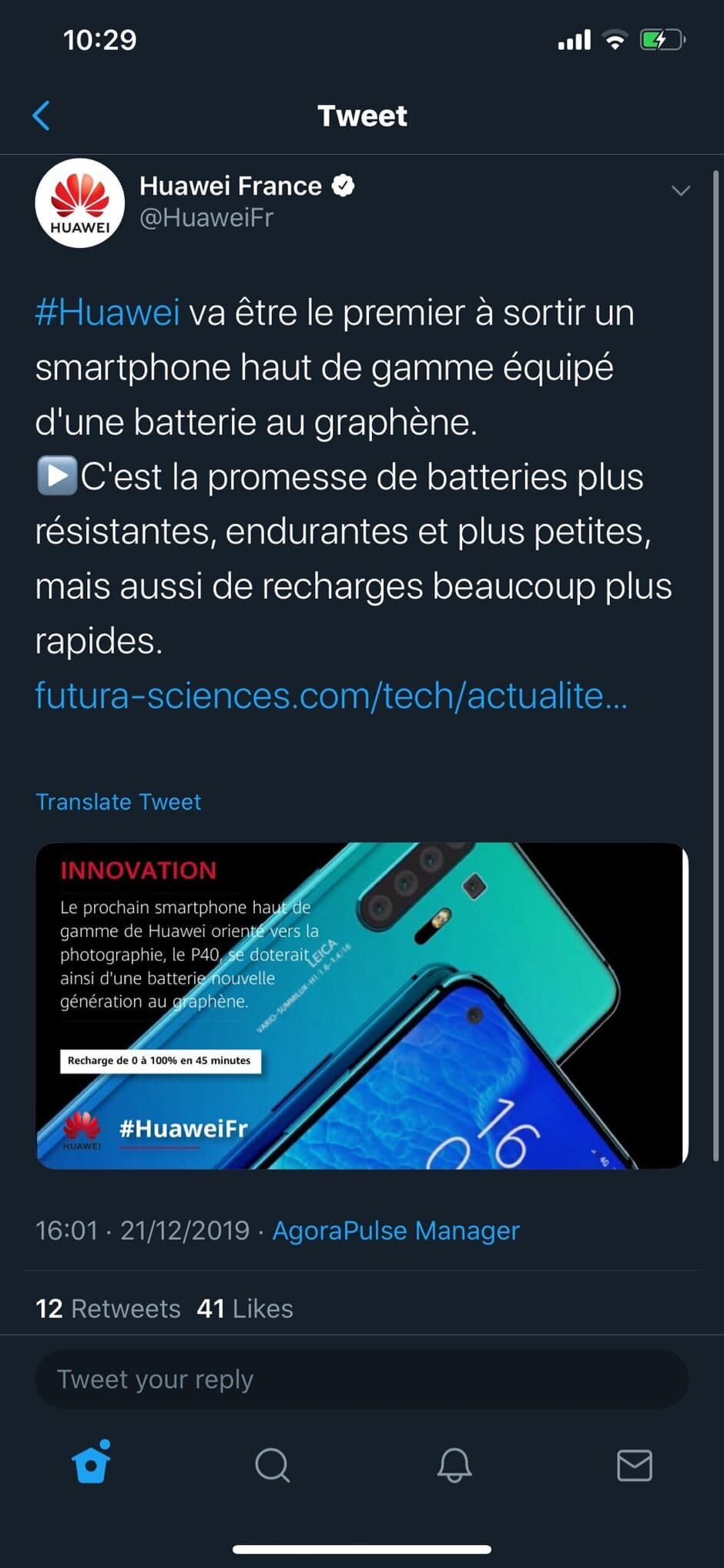Open Huawei France profile picture

79,203
